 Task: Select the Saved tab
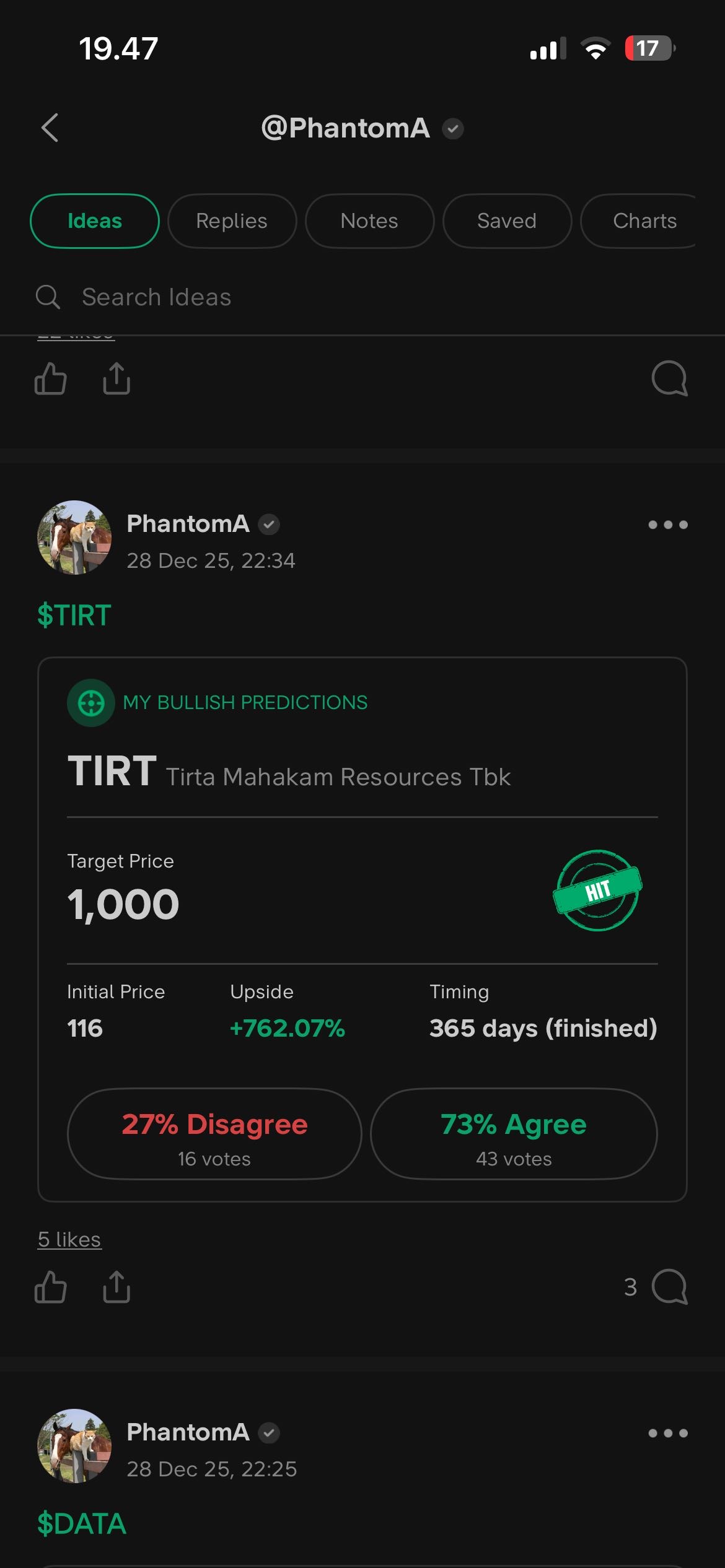pos(507,221)
